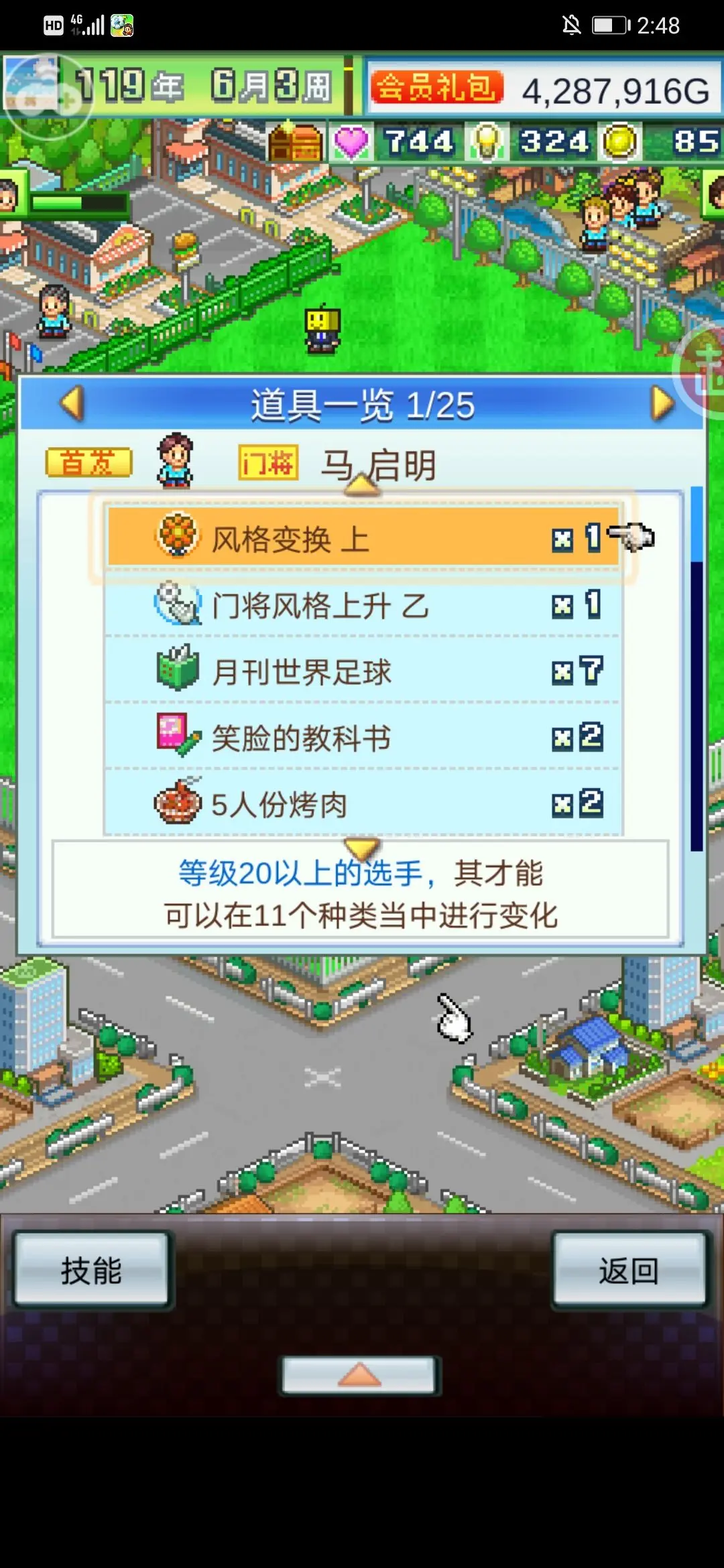Go to previous item list page
The height and width of the screenshot is (1568, 724).
pyautogui.click(x=72, y=403)
